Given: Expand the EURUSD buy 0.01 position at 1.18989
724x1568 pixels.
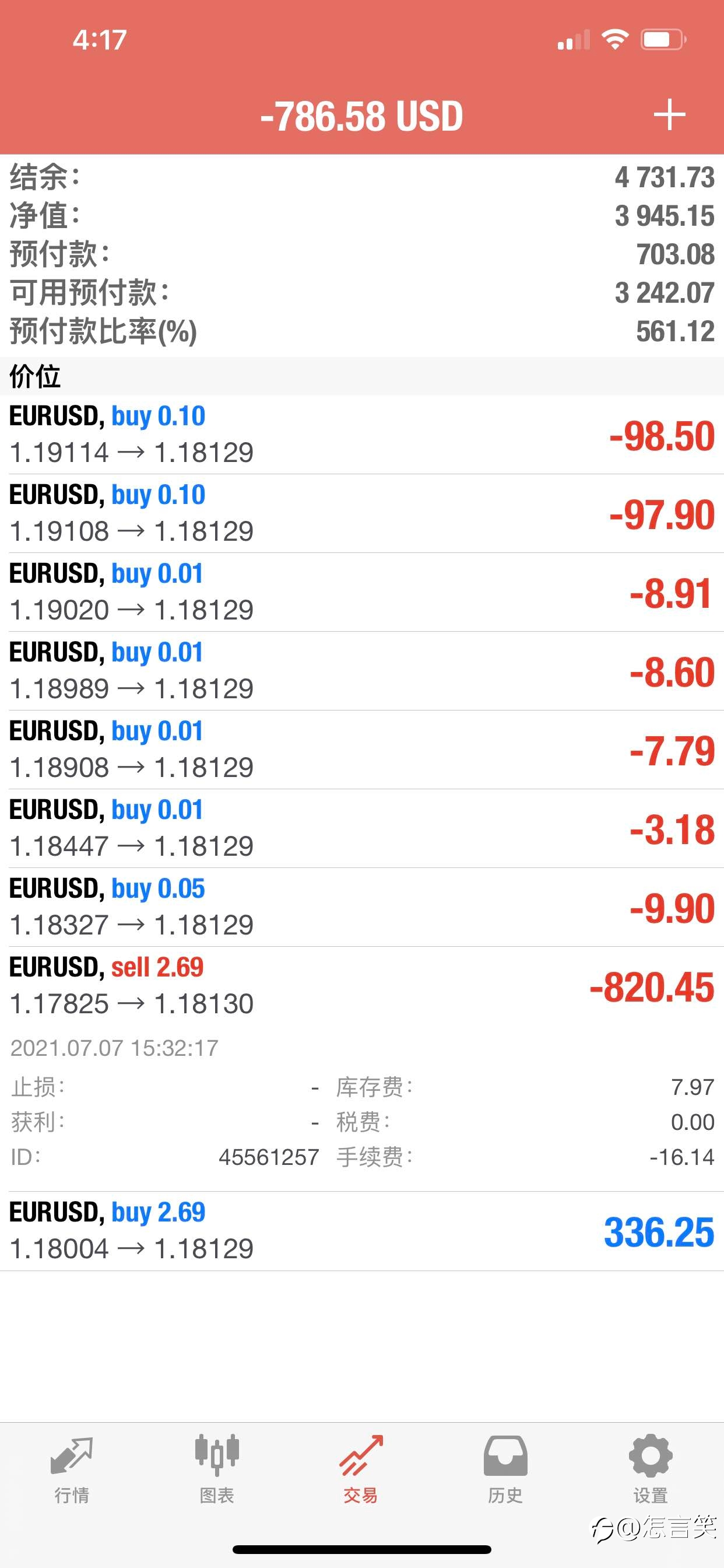Looking at the screenshot, I should coord(362,671).
